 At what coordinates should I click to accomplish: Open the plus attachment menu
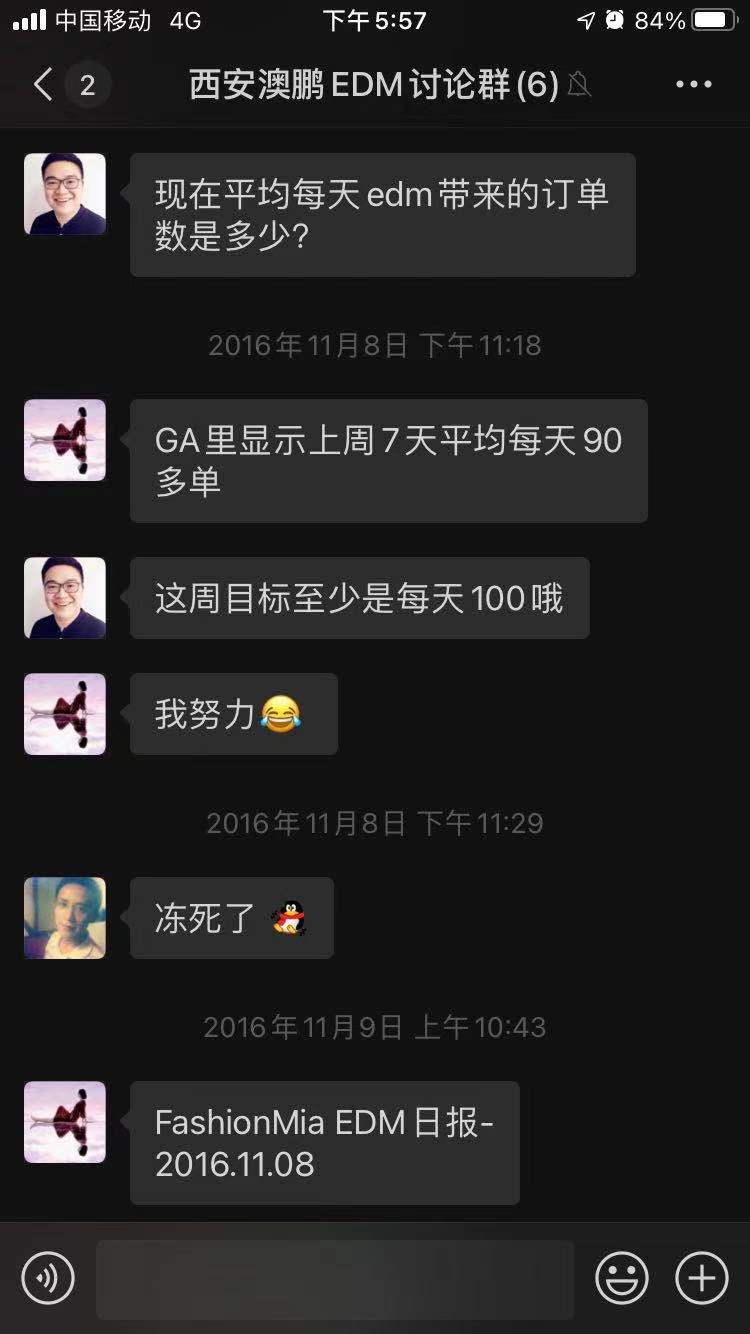tap(702, 1277)
